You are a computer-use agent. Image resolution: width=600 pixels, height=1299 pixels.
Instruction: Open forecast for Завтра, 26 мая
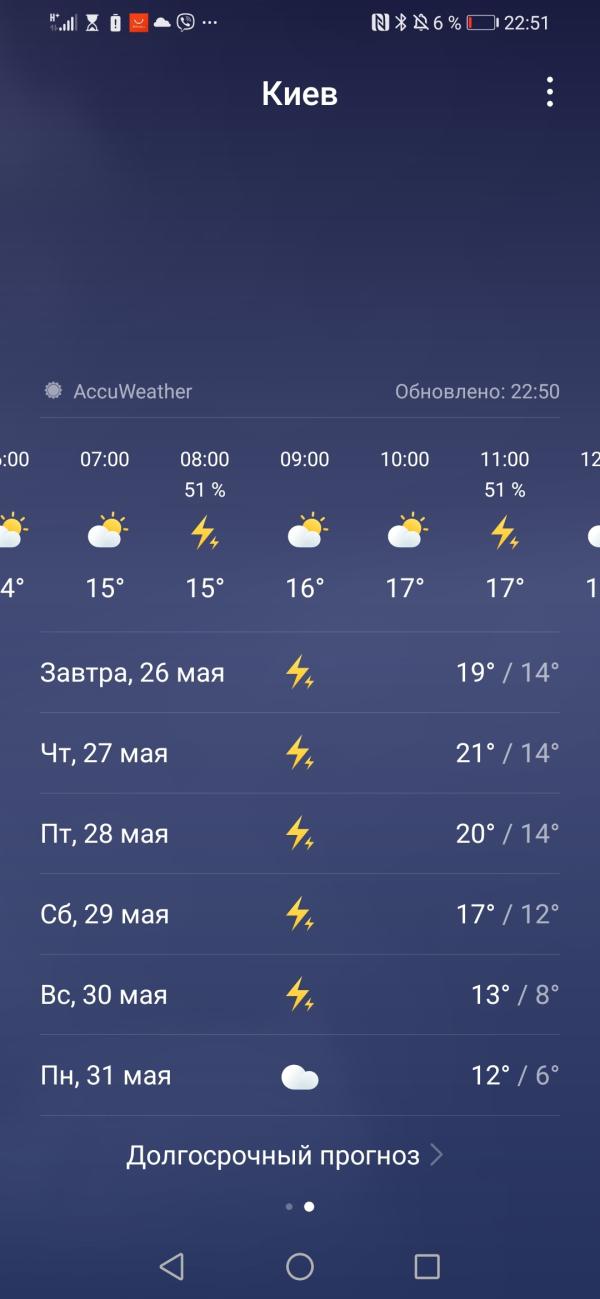(x=300, y=672)
